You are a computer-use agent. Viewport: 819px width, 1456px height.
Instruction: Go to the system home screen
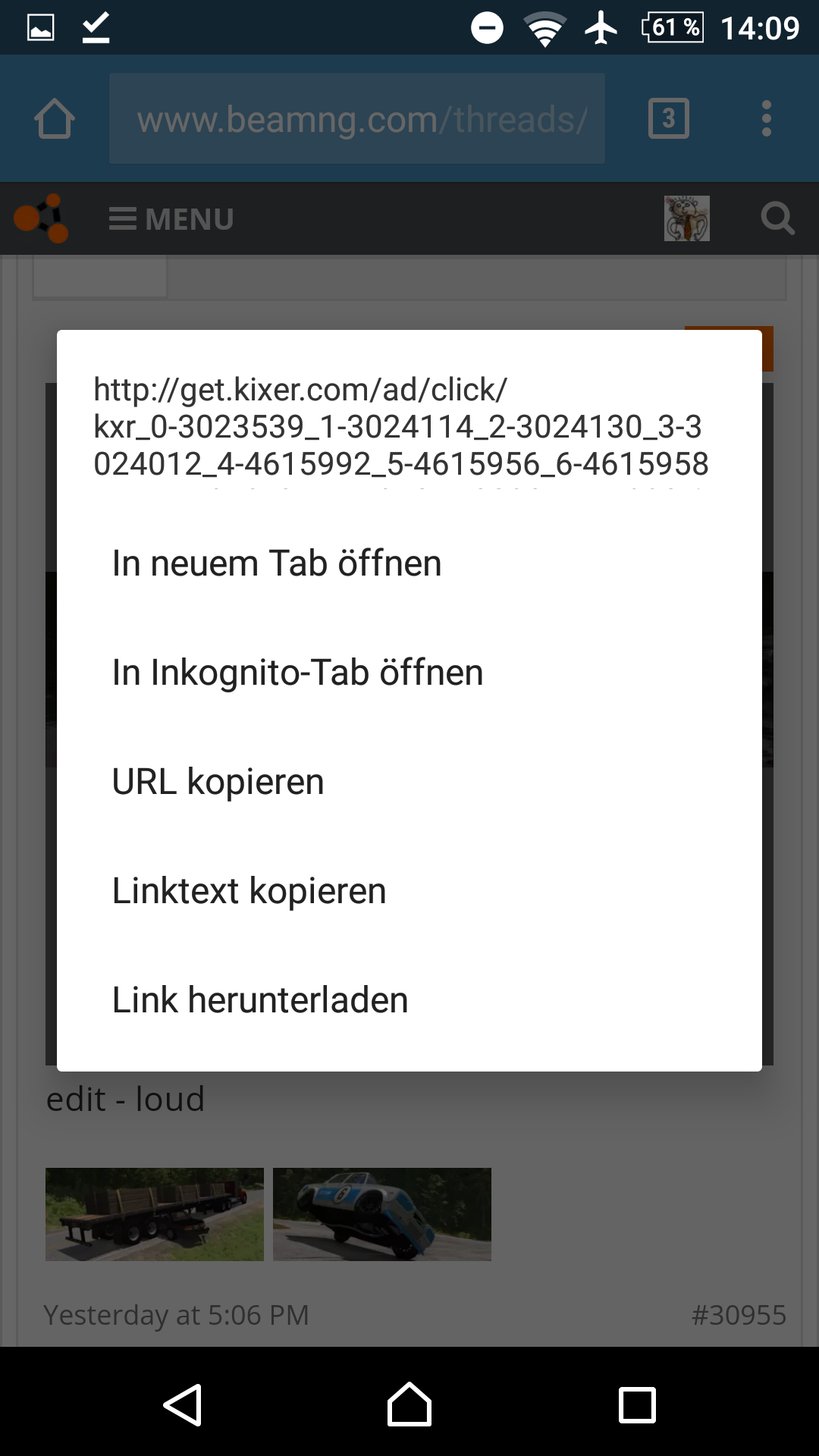409,1404
